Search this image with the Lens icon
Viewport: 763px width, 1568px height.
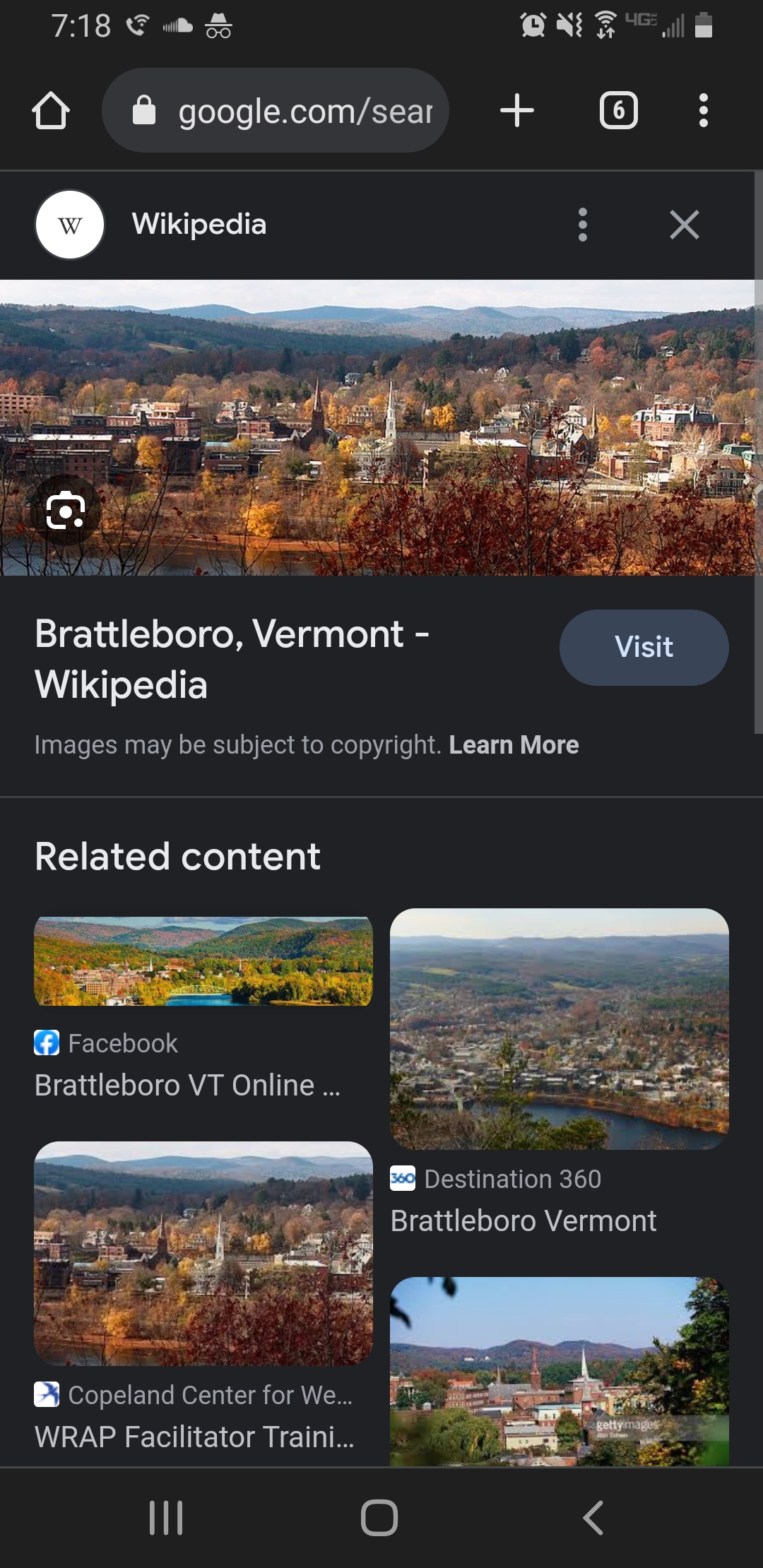[x=66, y=511]
